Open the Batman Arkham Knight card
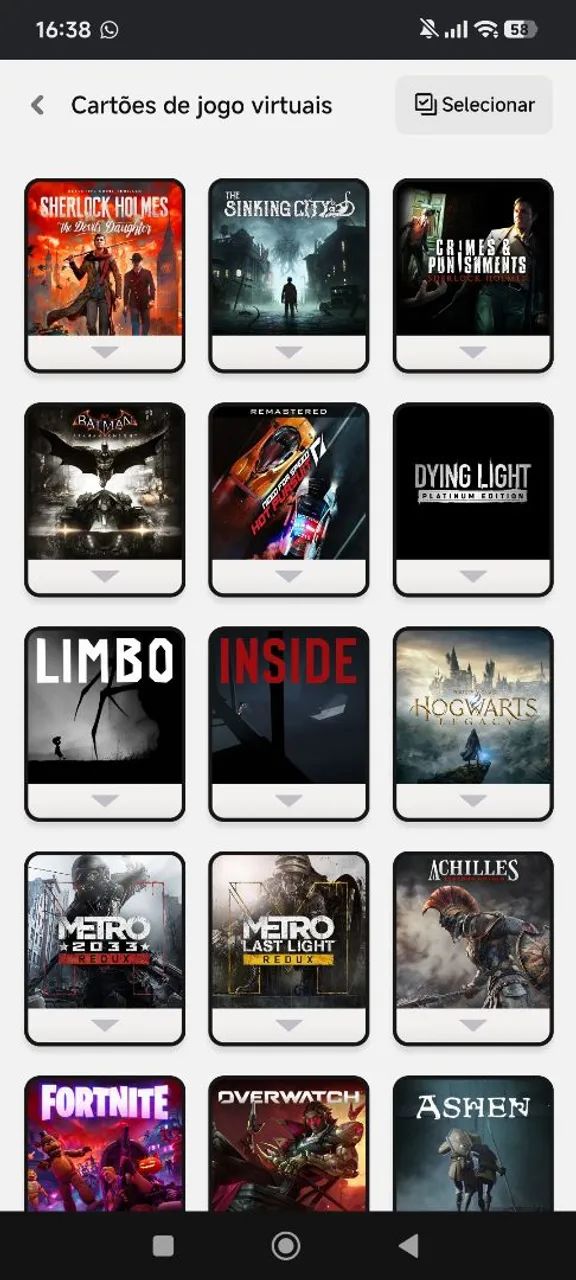576x1280 pixels. pyautogui.click(x=105, y=482)
